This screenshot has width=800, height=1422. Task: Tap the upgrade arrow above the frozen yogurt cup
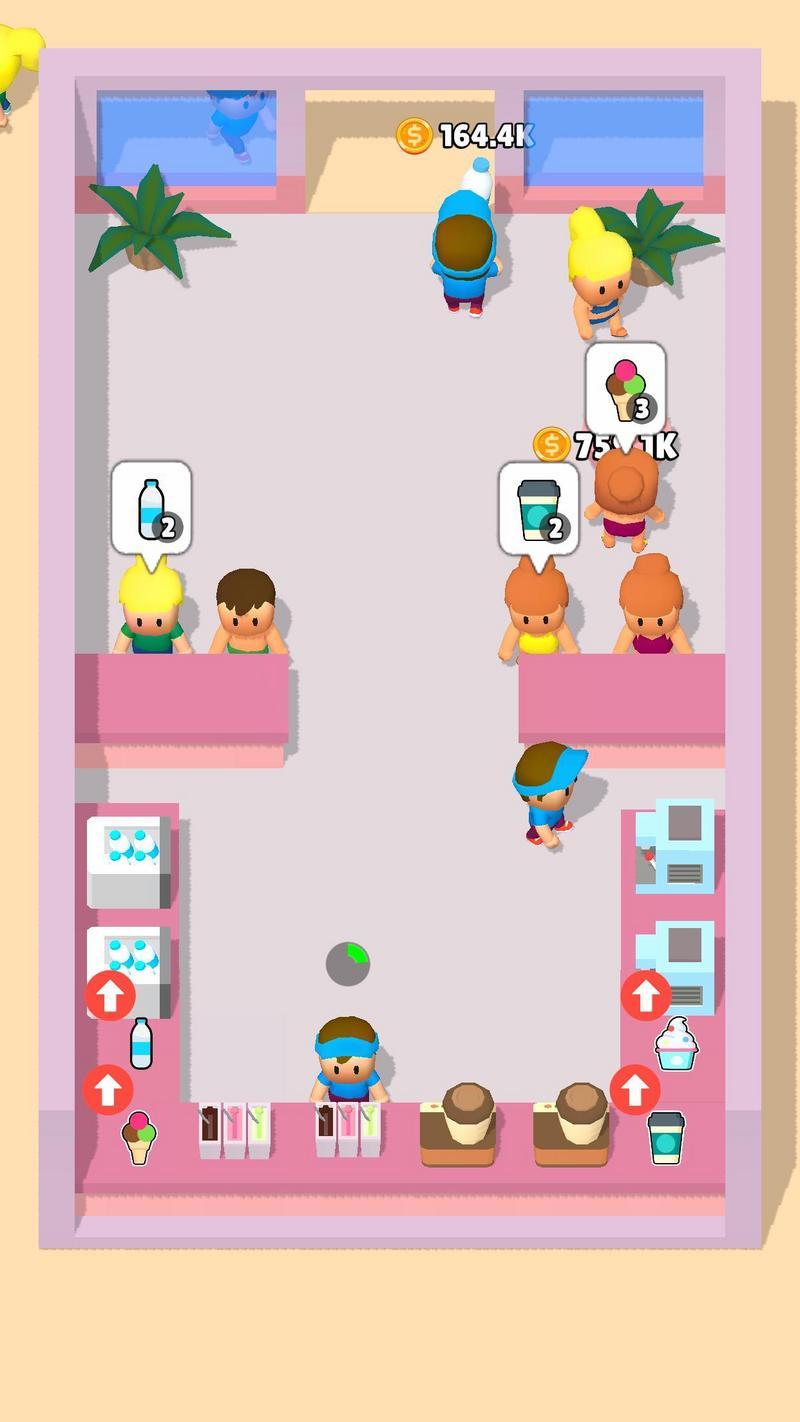pos(646,995)
